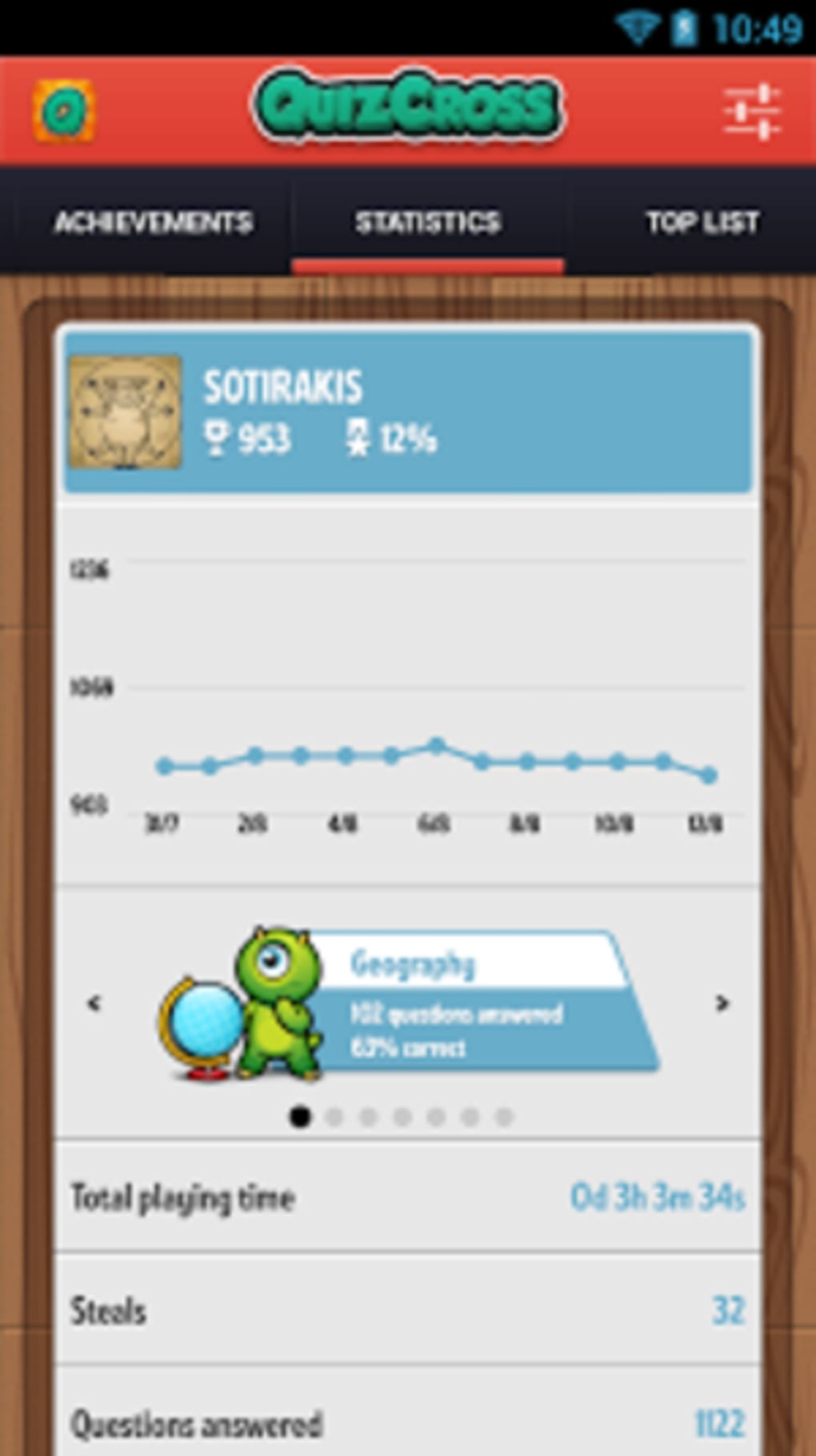Select the Statistics tab
The width and height of the screenshot is (816, 1456).
(428, 223)
